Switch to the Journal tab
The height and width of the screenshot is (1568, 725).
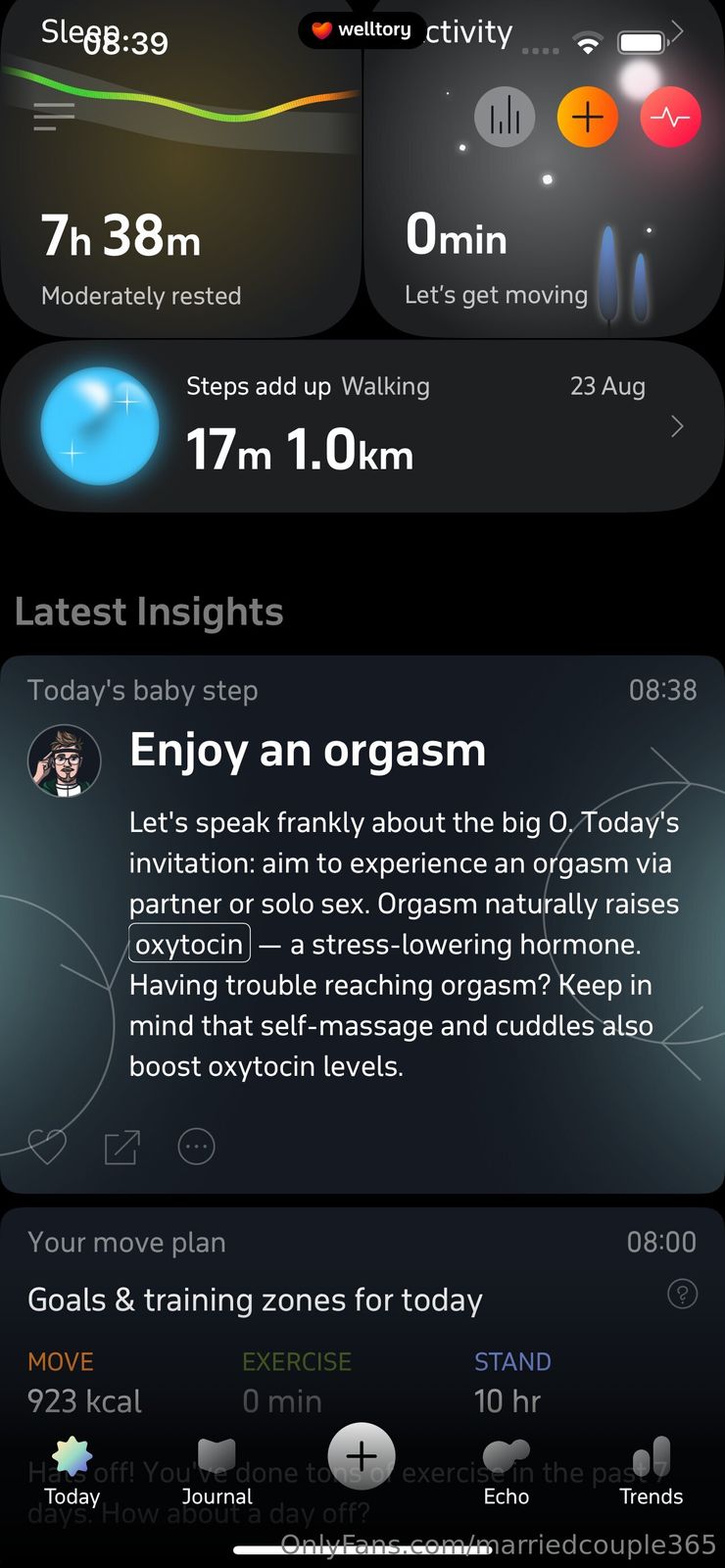click(217, 1472)
